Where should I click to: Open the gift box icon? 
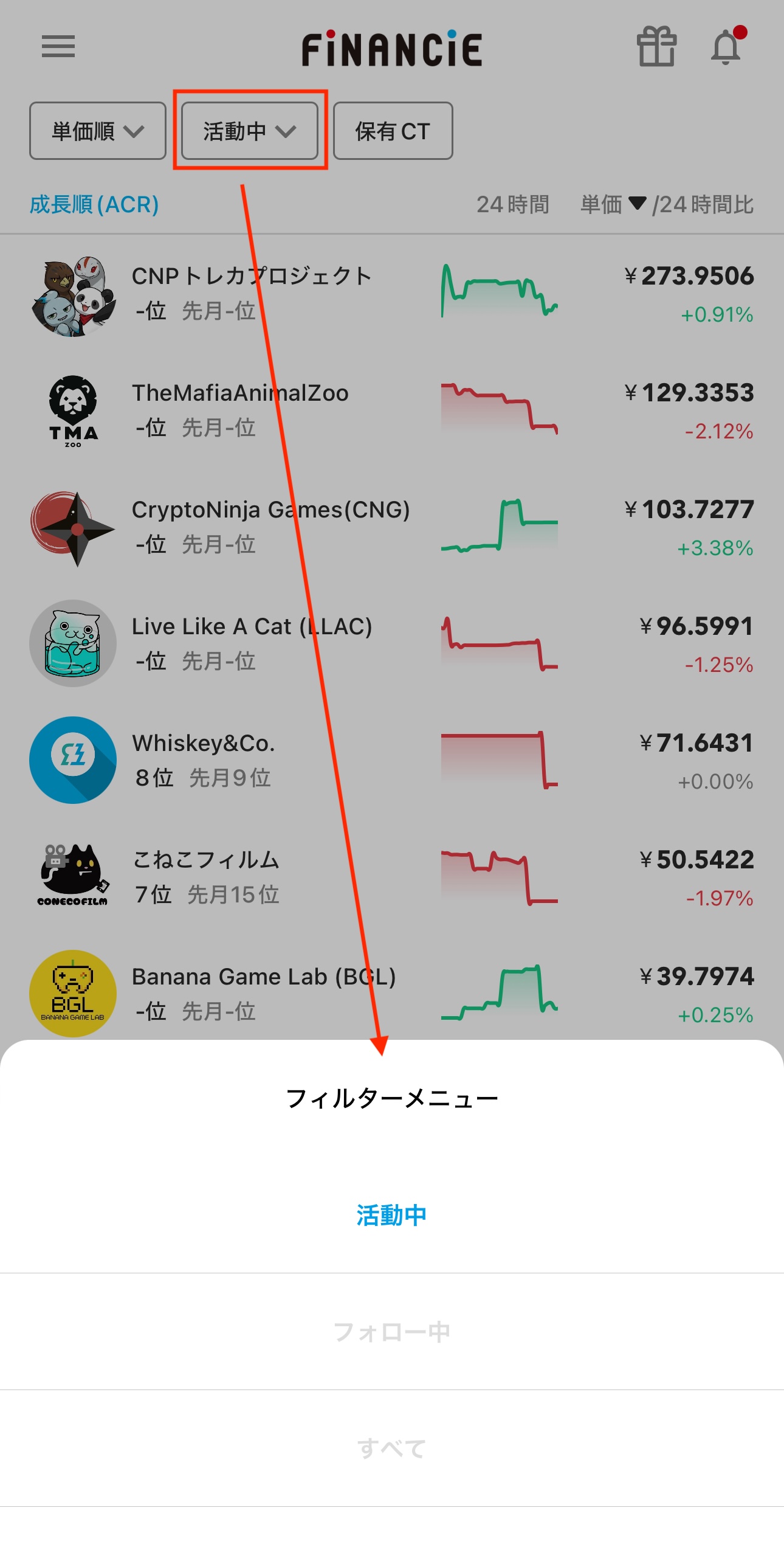[x=656, y=47]
